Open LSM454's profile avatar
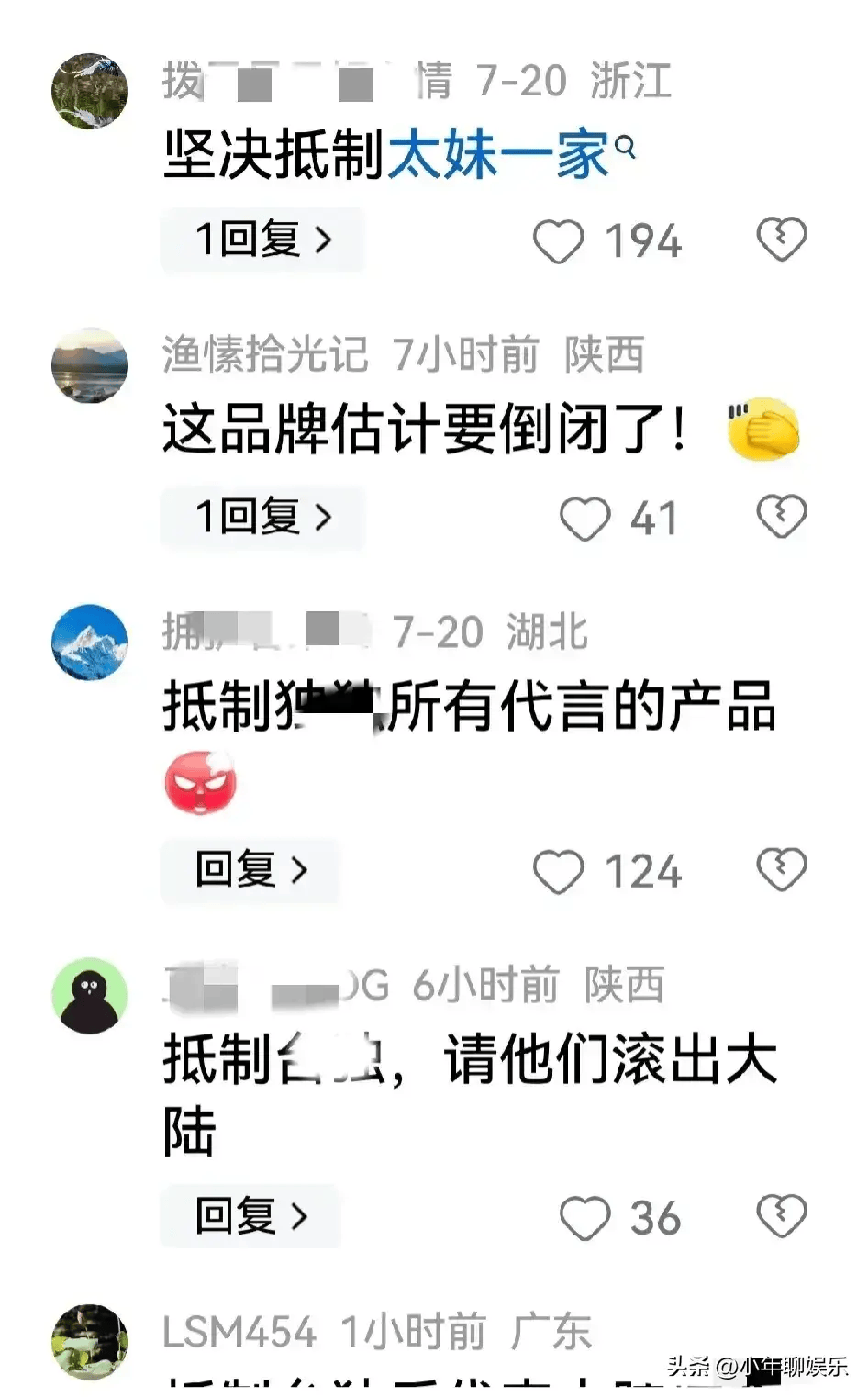This screenshot has width=868, height=1397. [89, 1341]
